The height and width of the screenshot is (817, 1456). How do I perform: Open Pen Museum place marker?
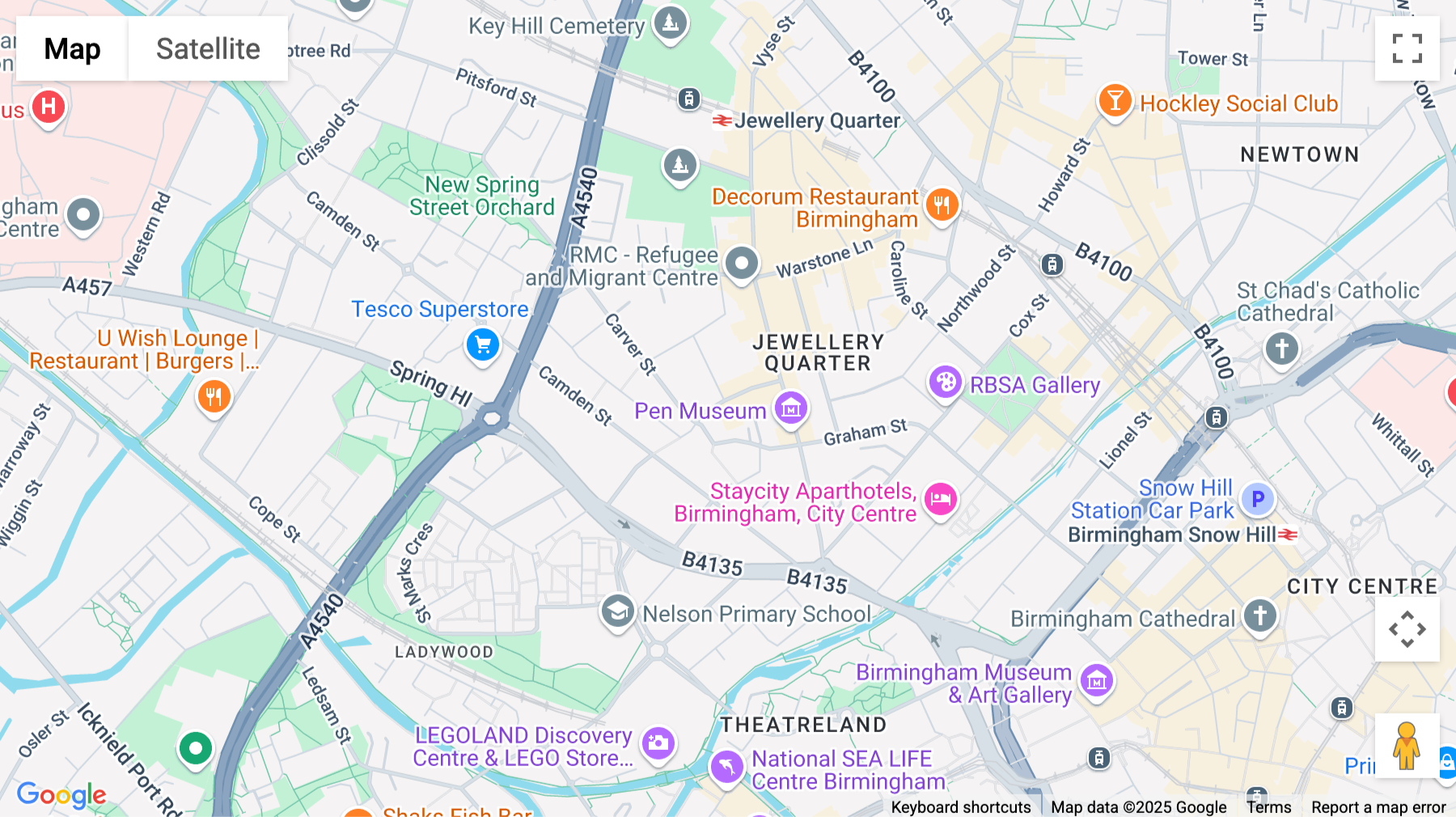tap(791, 408)
